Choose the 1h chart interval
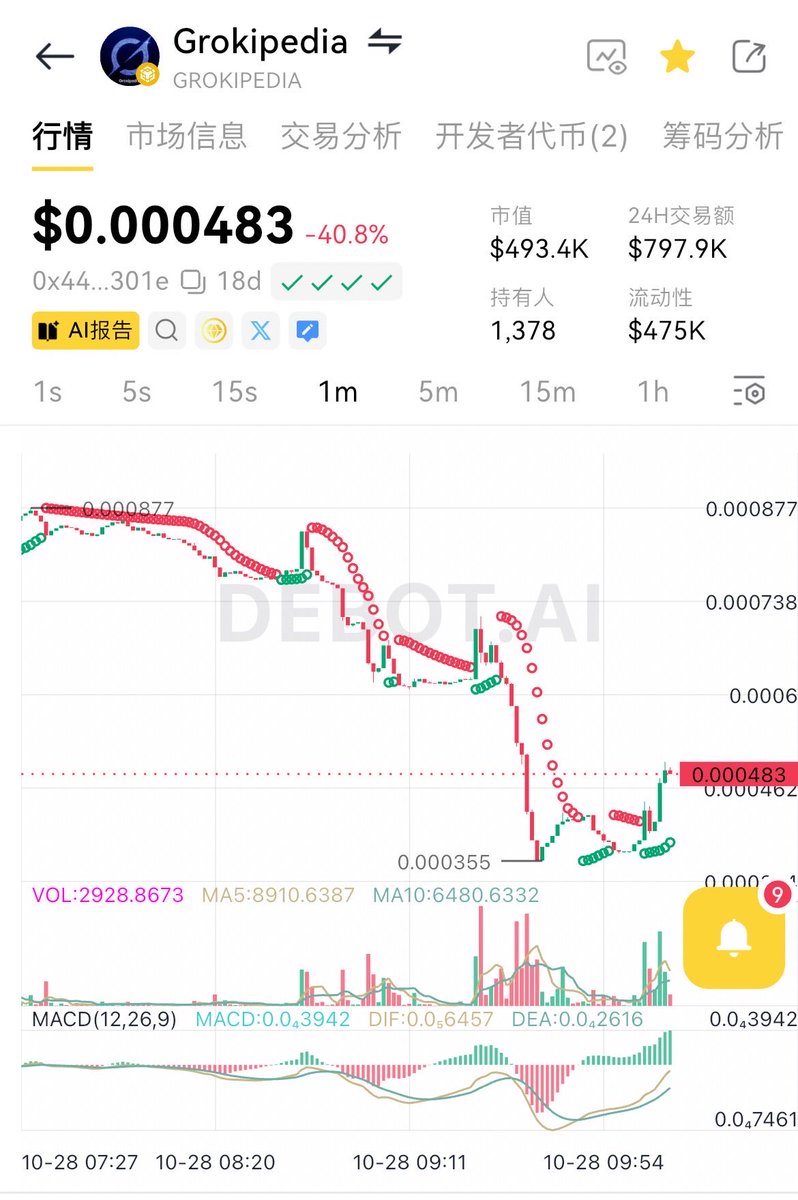Viewport: 798px width, 1200px height. [653, 392]
